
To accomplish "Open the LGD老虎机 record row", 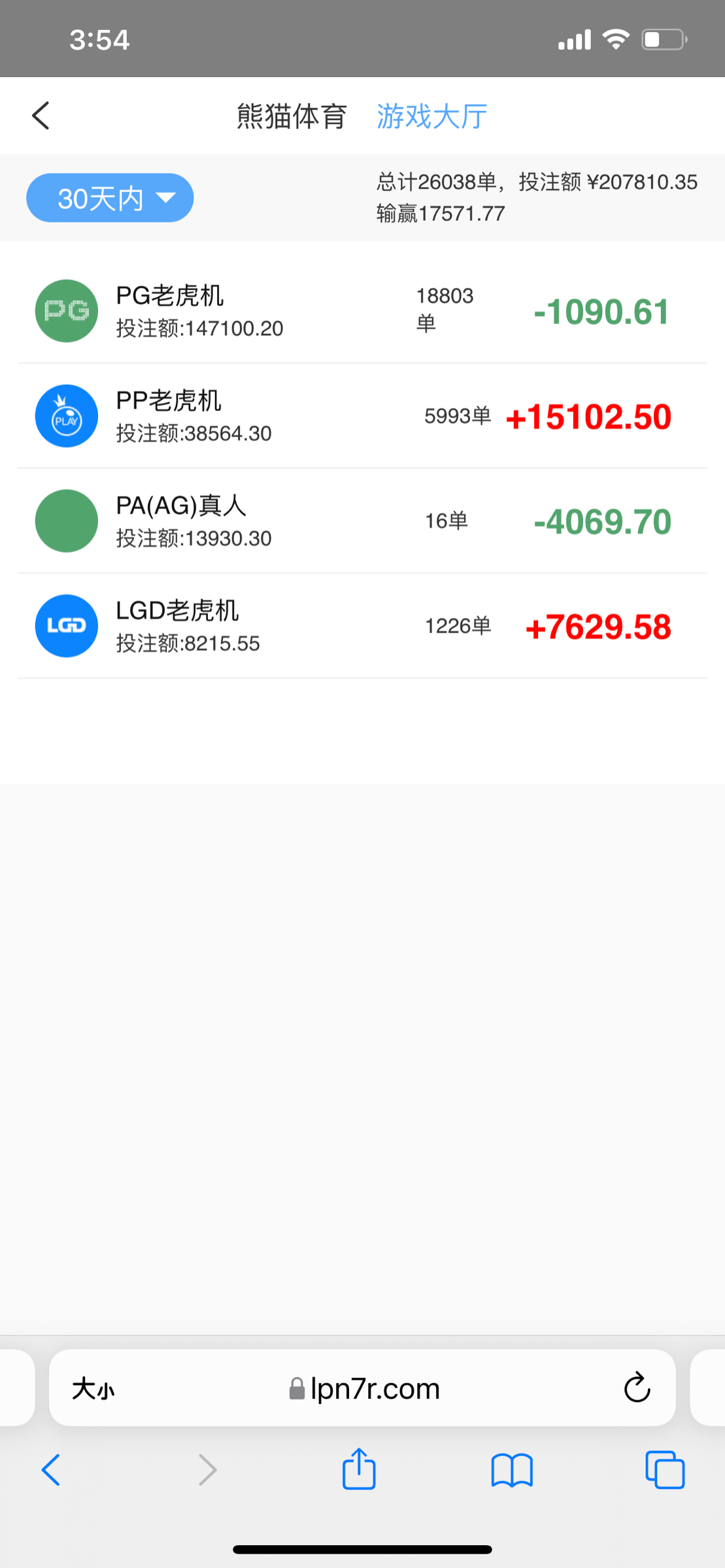I will click(362, 626).
